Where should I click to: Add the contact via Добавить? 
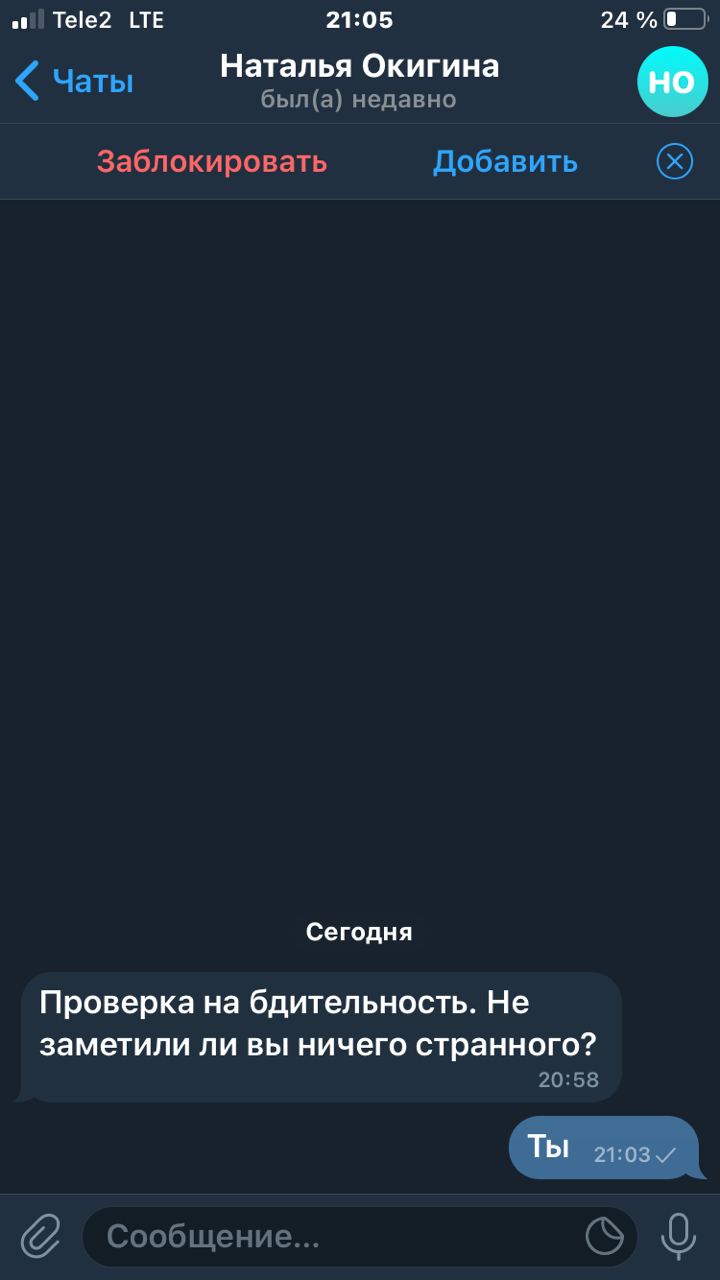pos(505,161)
